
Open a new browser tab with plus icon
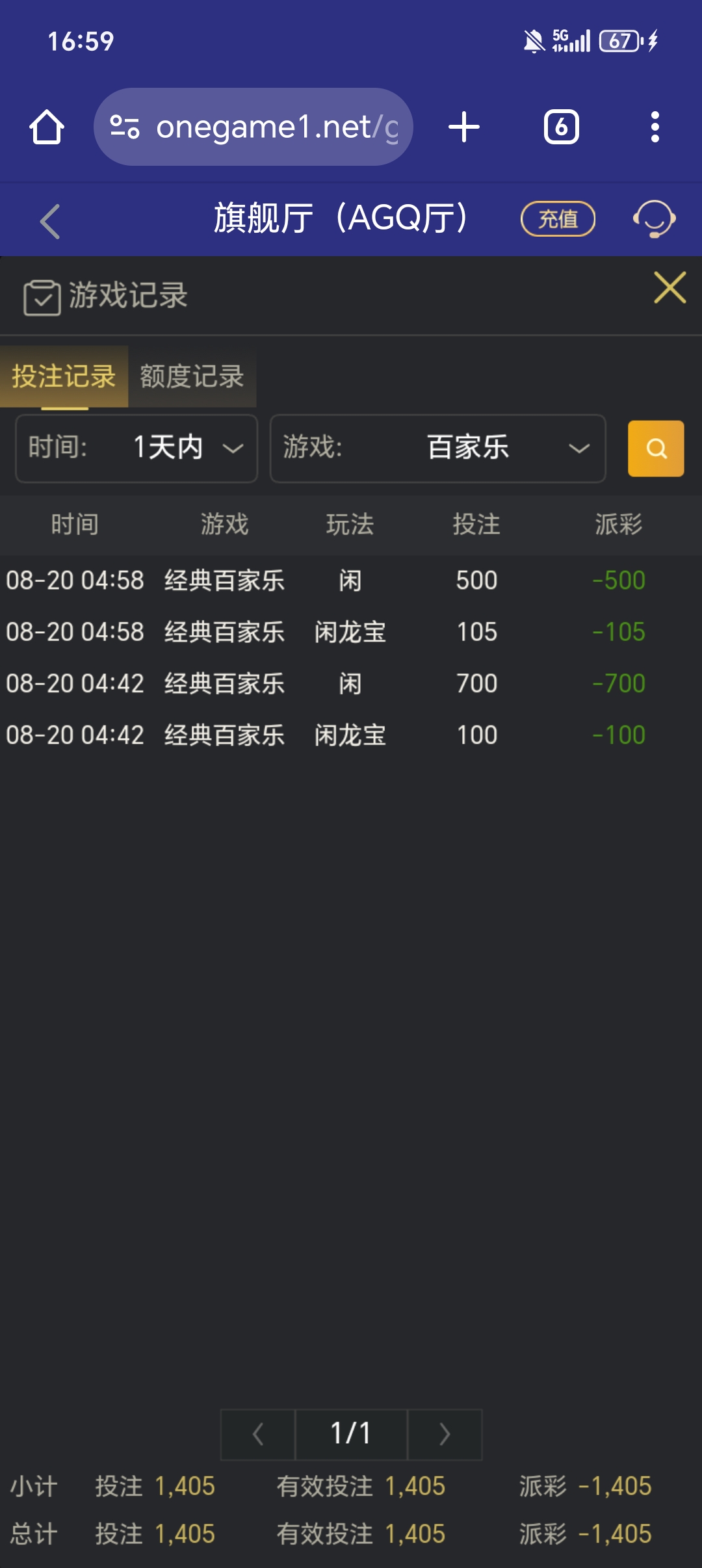click(x=463, y=127)
